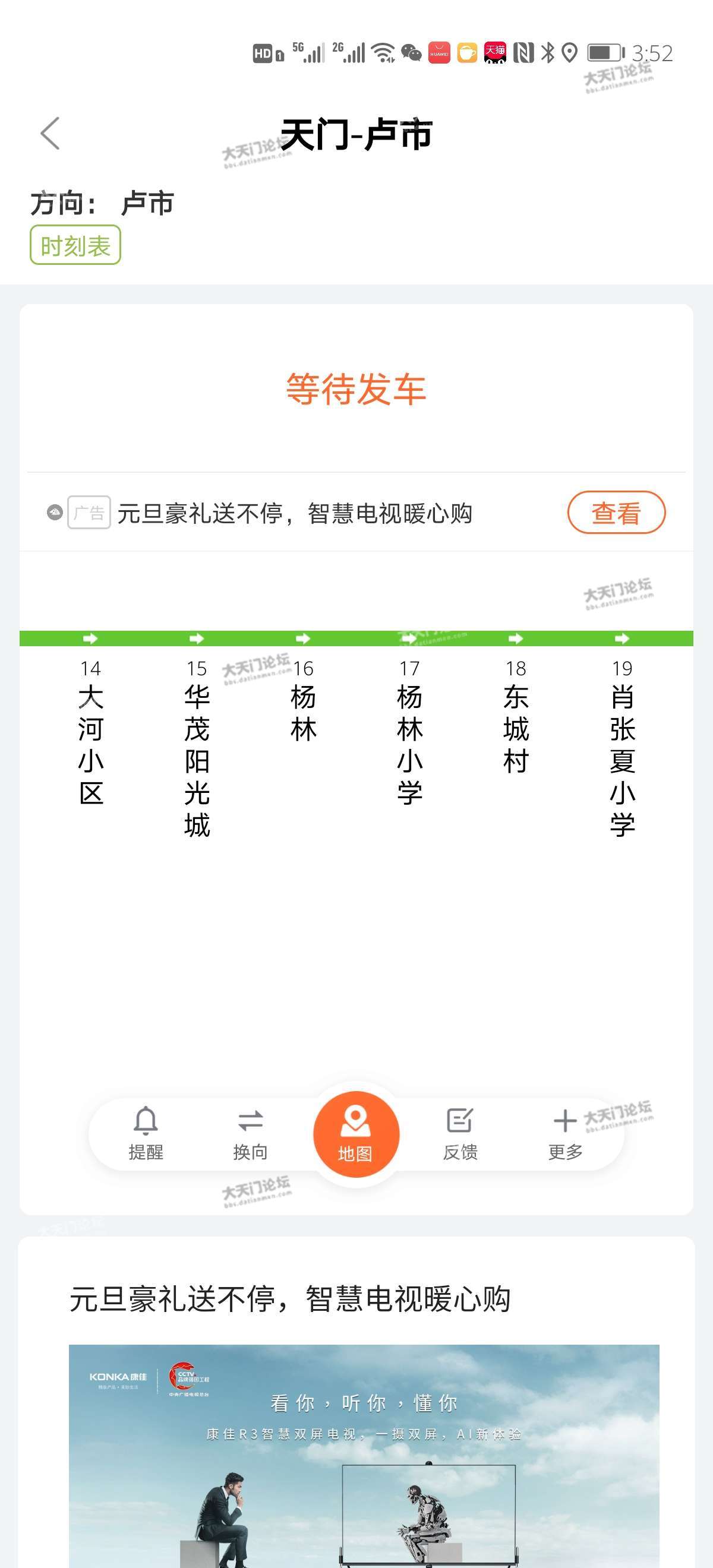Open the 更多 more options
This screenshot has width=713, height=1568.
[565, 1133]
